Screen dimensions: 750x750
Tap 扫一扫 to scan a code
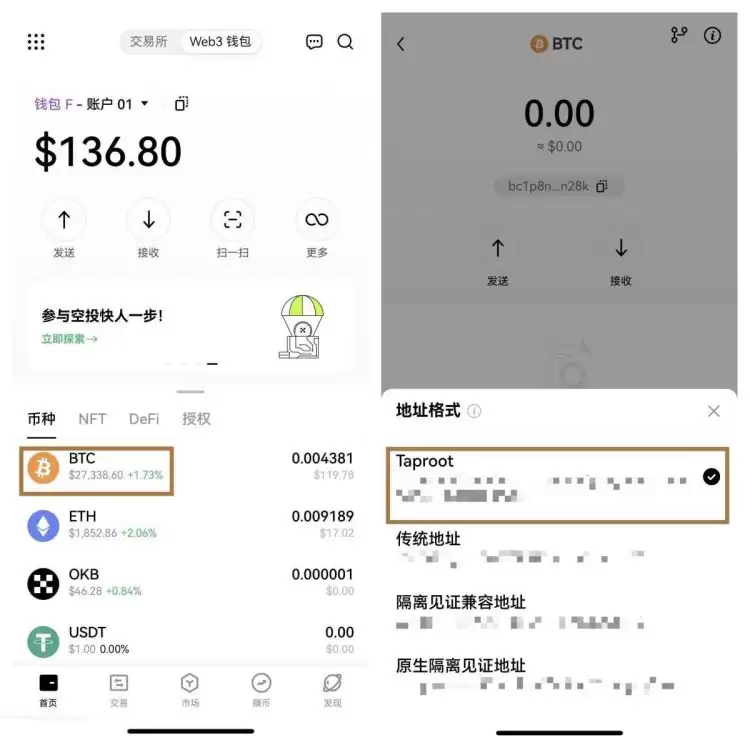point(232,229)
